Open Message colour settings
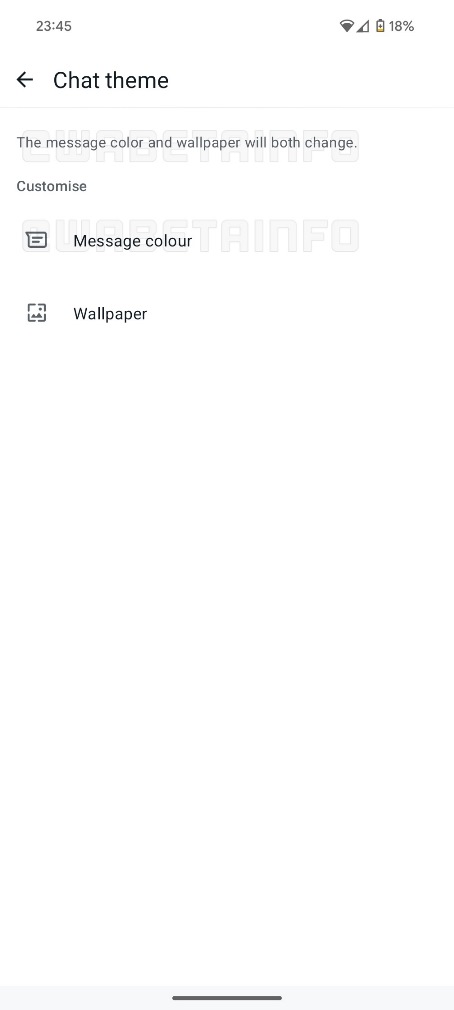 click(227, 241)
